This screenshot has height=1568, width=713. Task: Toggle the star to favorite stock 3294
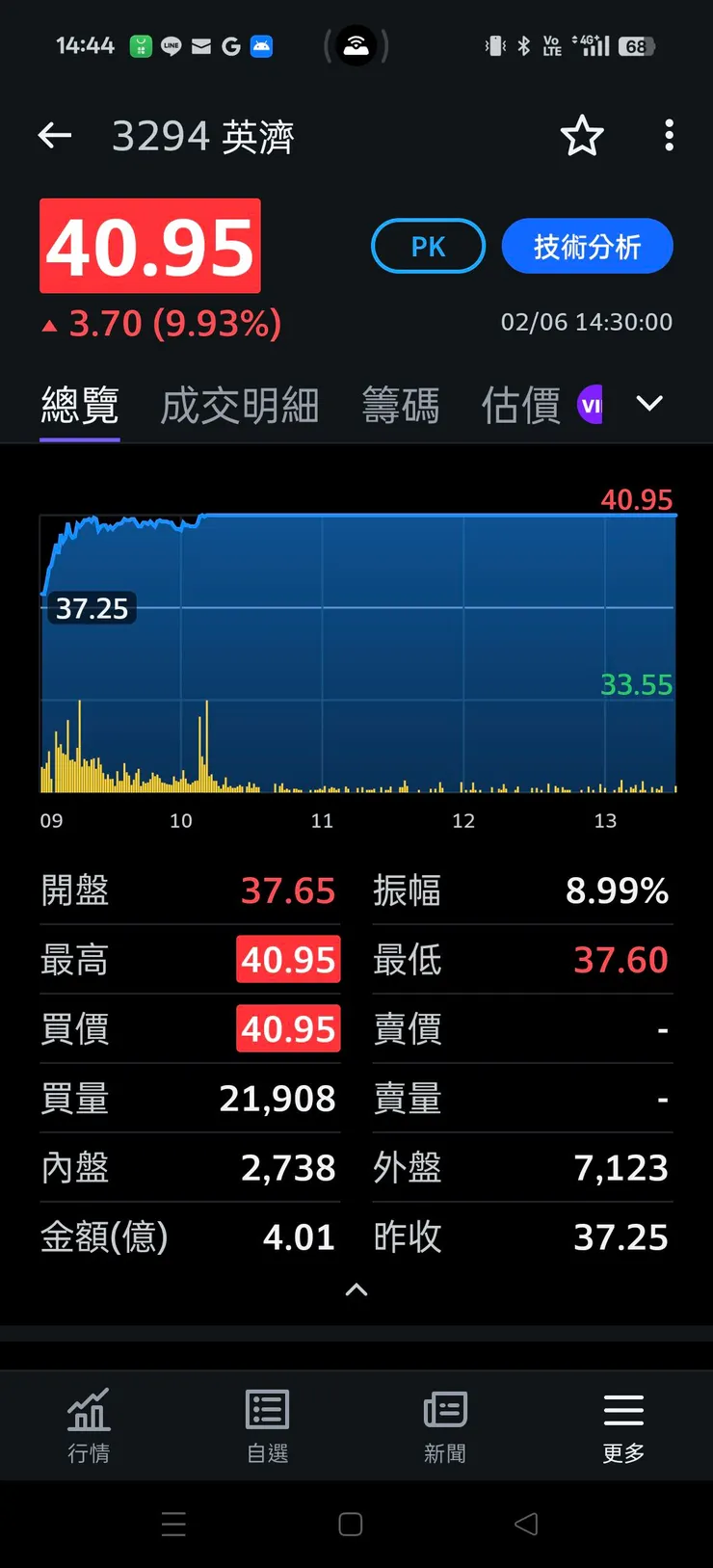[x=582, y=136]
